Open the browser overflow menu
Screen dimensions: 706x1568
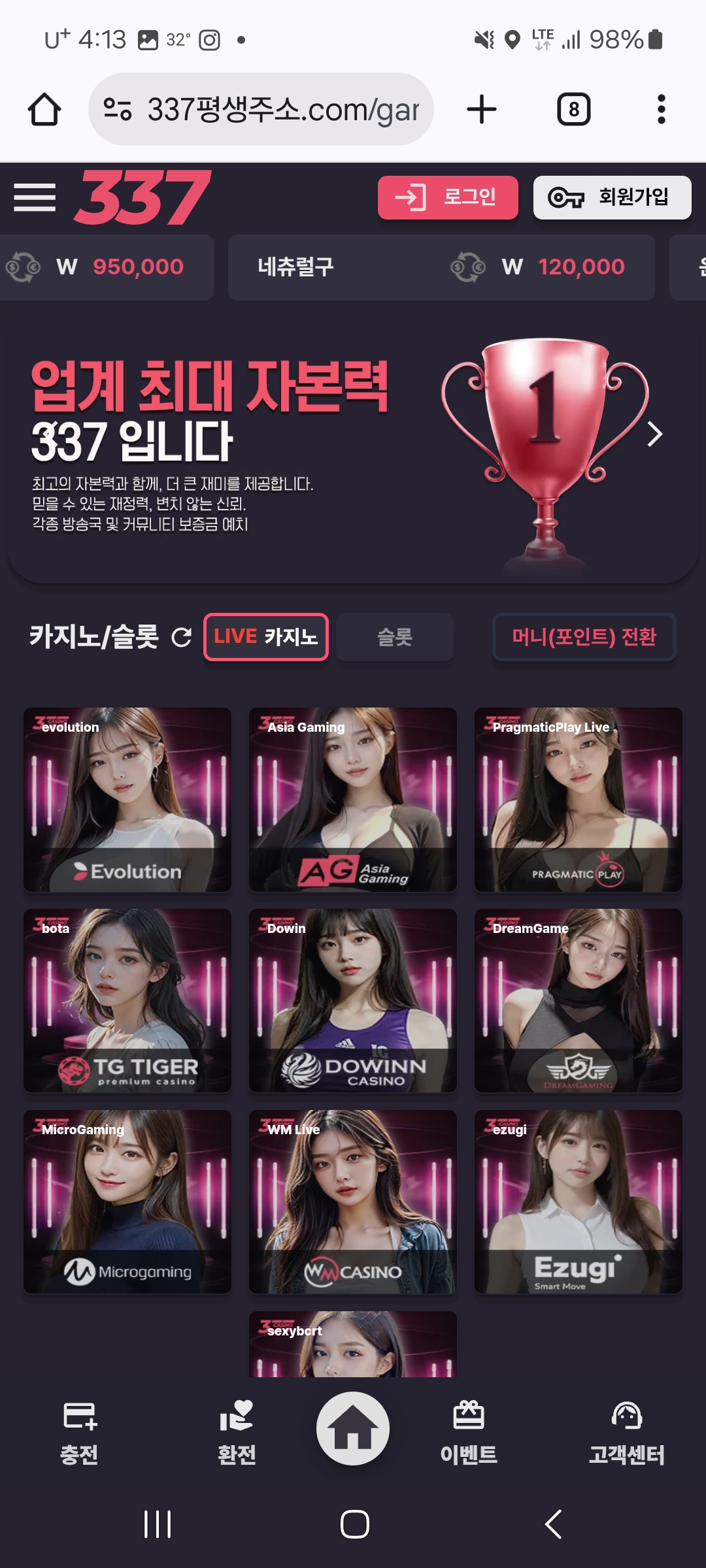(x=661, y=109)
